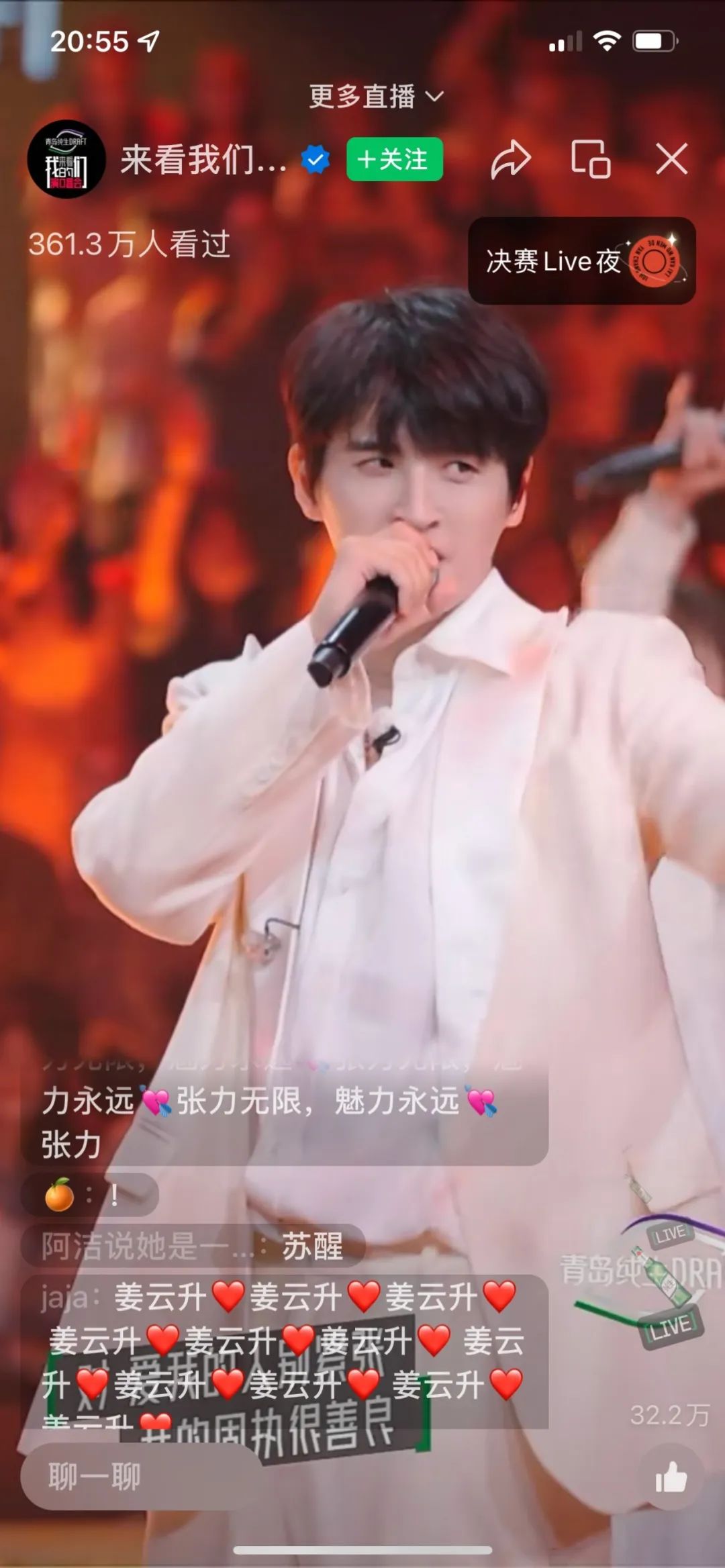Open the 来看我们 channel name
The image size is (725, 1568).
coord(203,160)
